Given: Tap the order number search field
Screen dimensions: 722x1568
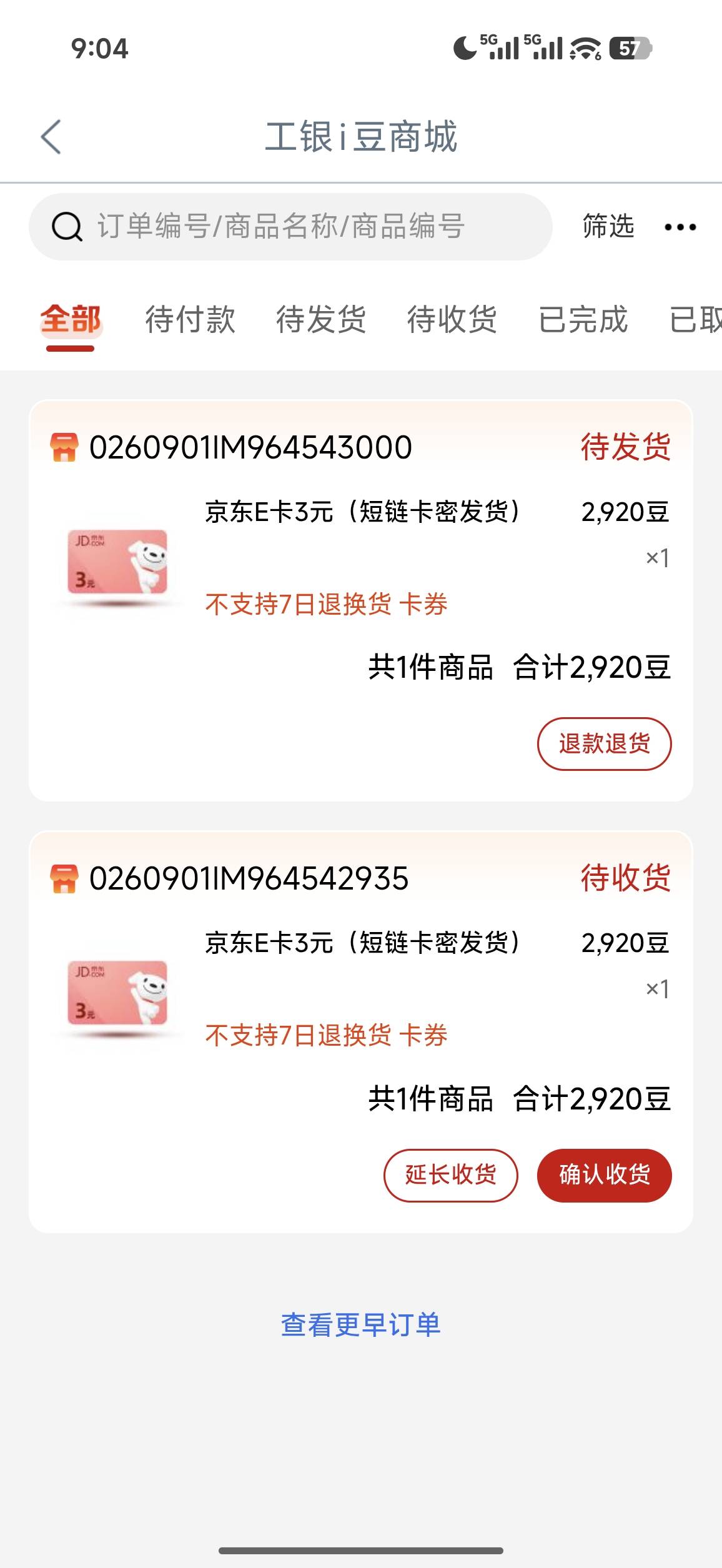Looking at the screenshot, I should (290, 226).
